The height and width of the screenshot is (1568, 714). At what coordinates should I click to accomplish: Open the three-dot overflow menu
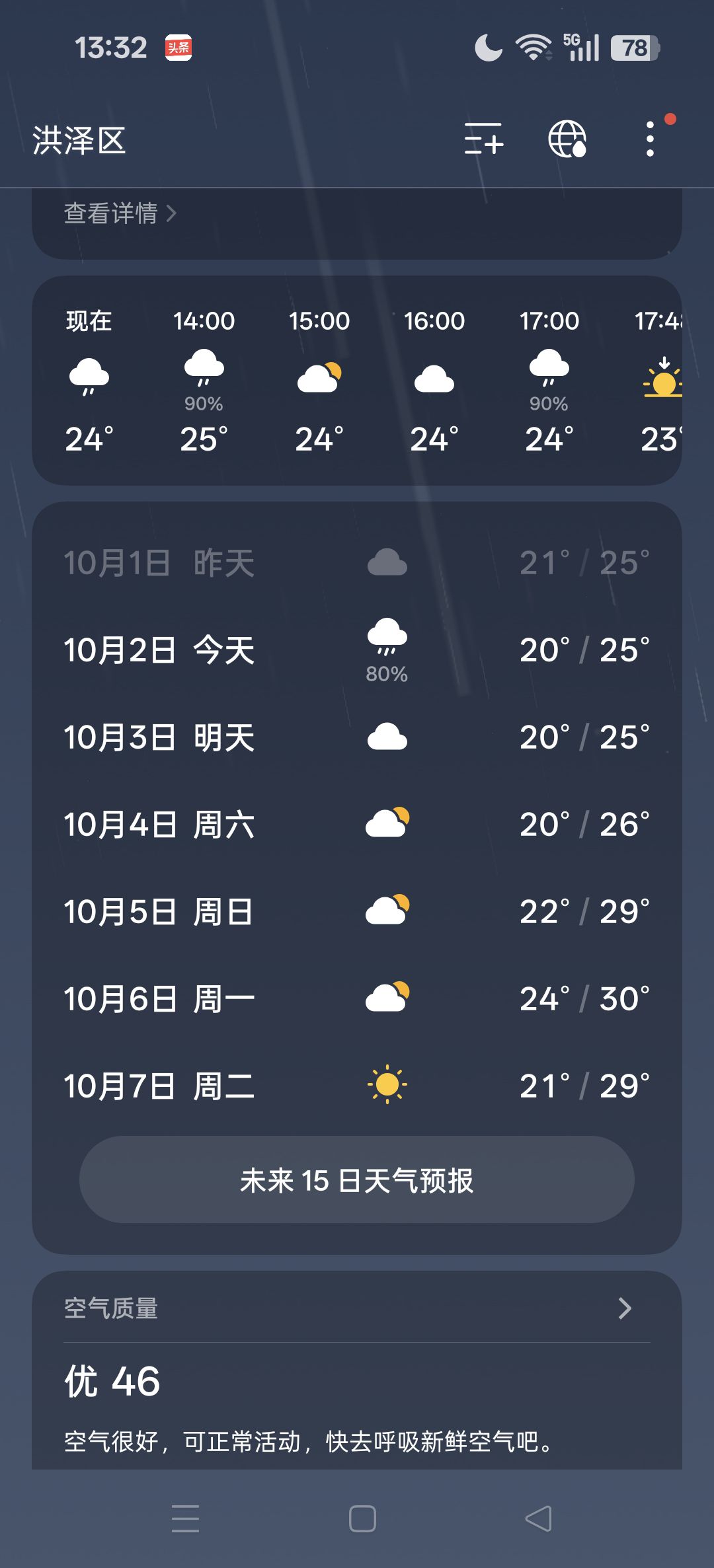651,139
